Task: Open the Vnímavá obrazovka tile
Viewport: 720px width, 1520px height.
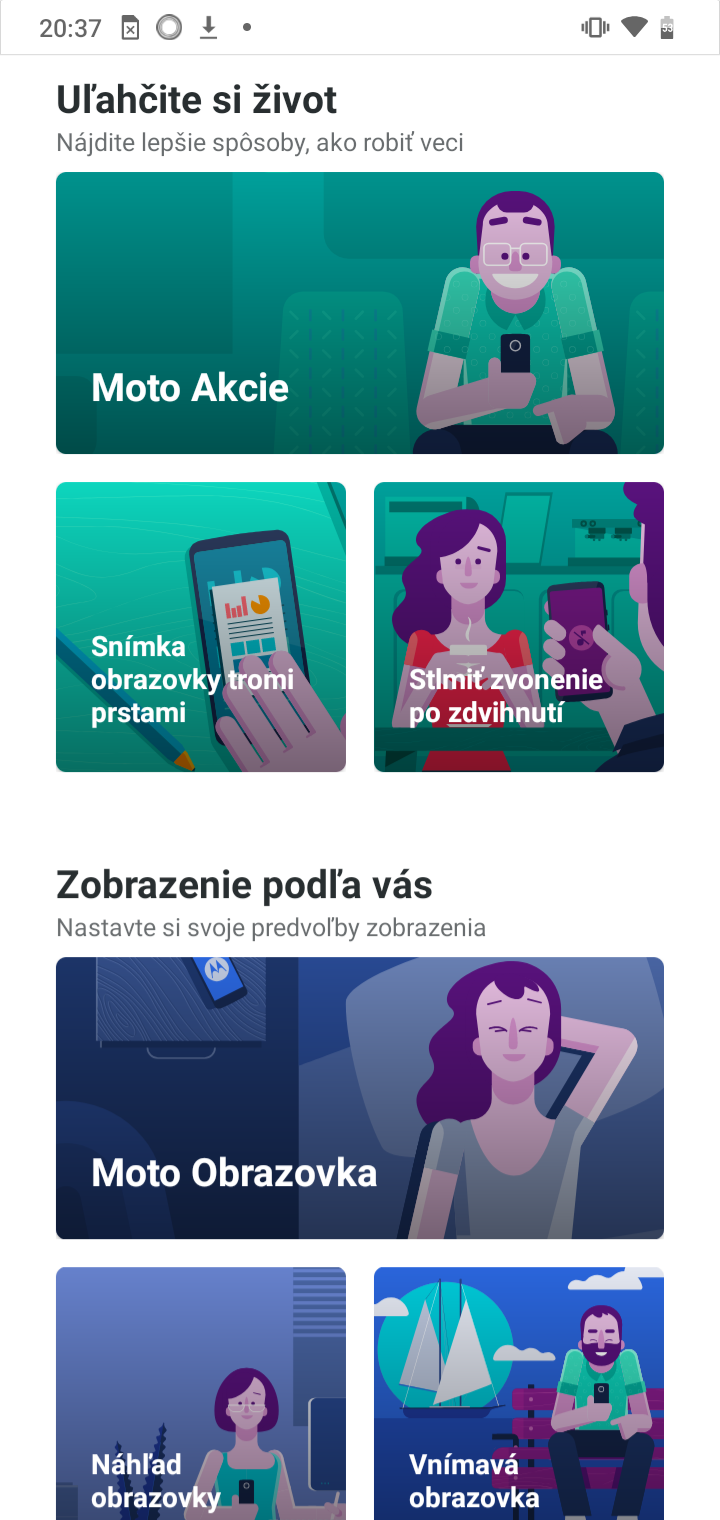Action: [519, 1393]
